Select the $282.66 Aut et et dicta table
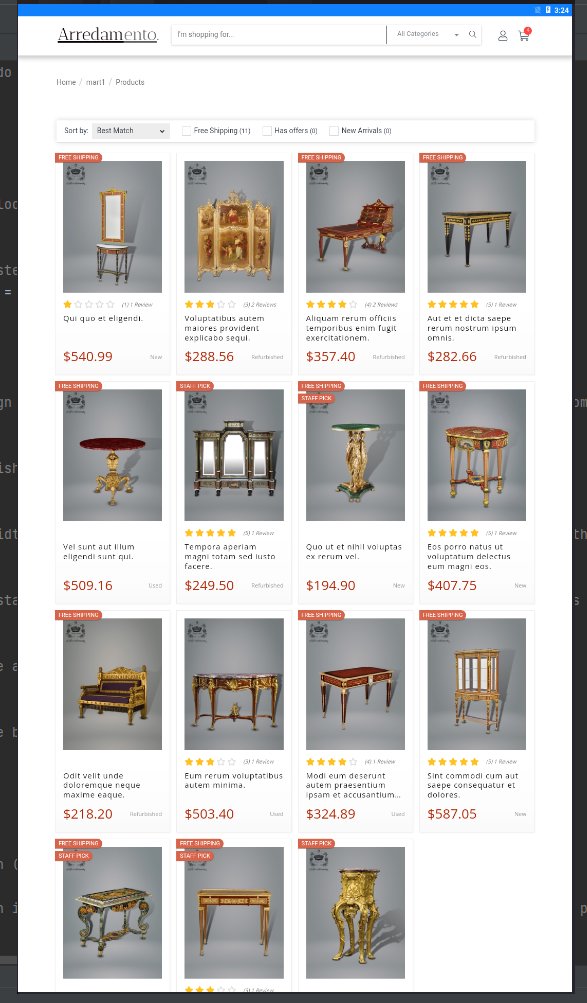The image size is (587, 1003). [476, 264]
